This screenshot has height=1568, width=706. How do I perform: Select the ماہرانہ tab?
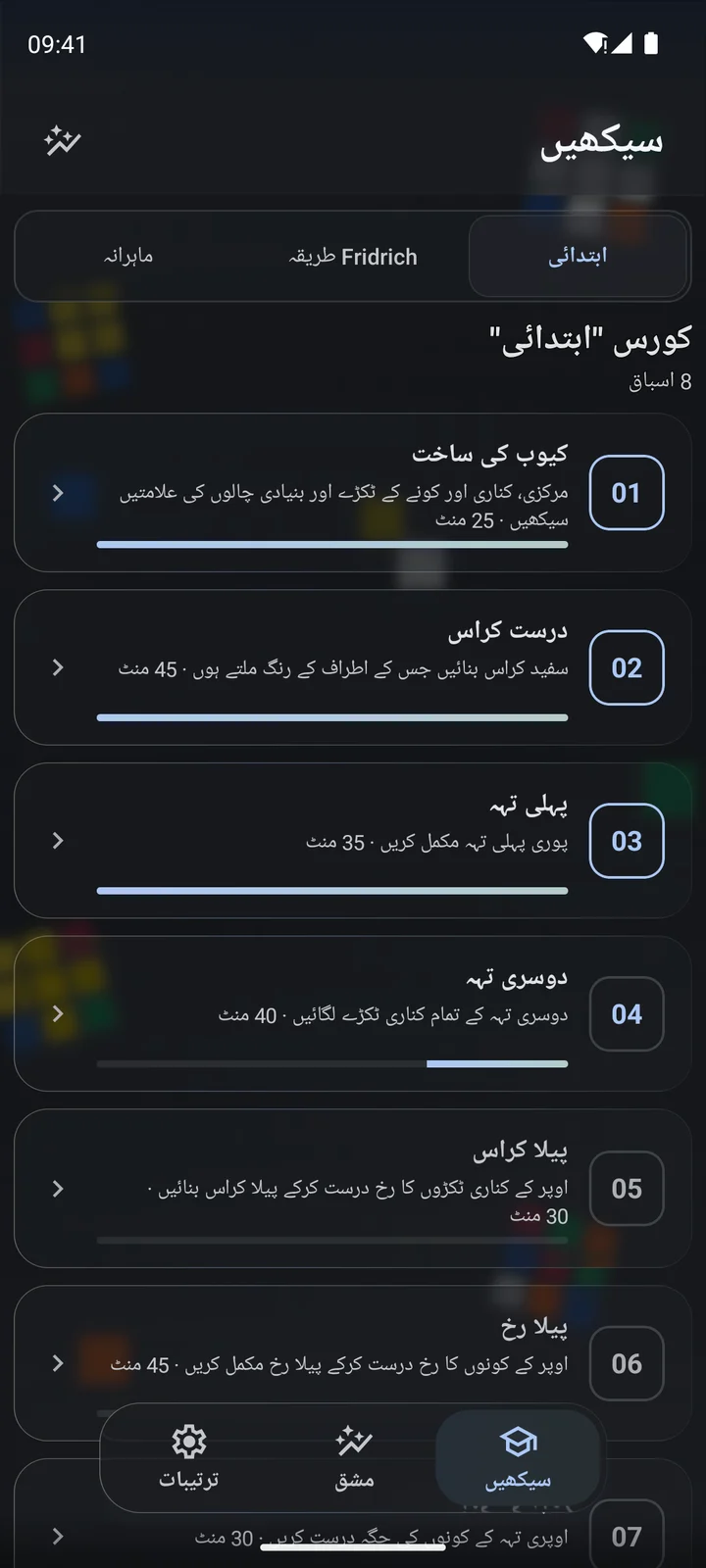128,256
